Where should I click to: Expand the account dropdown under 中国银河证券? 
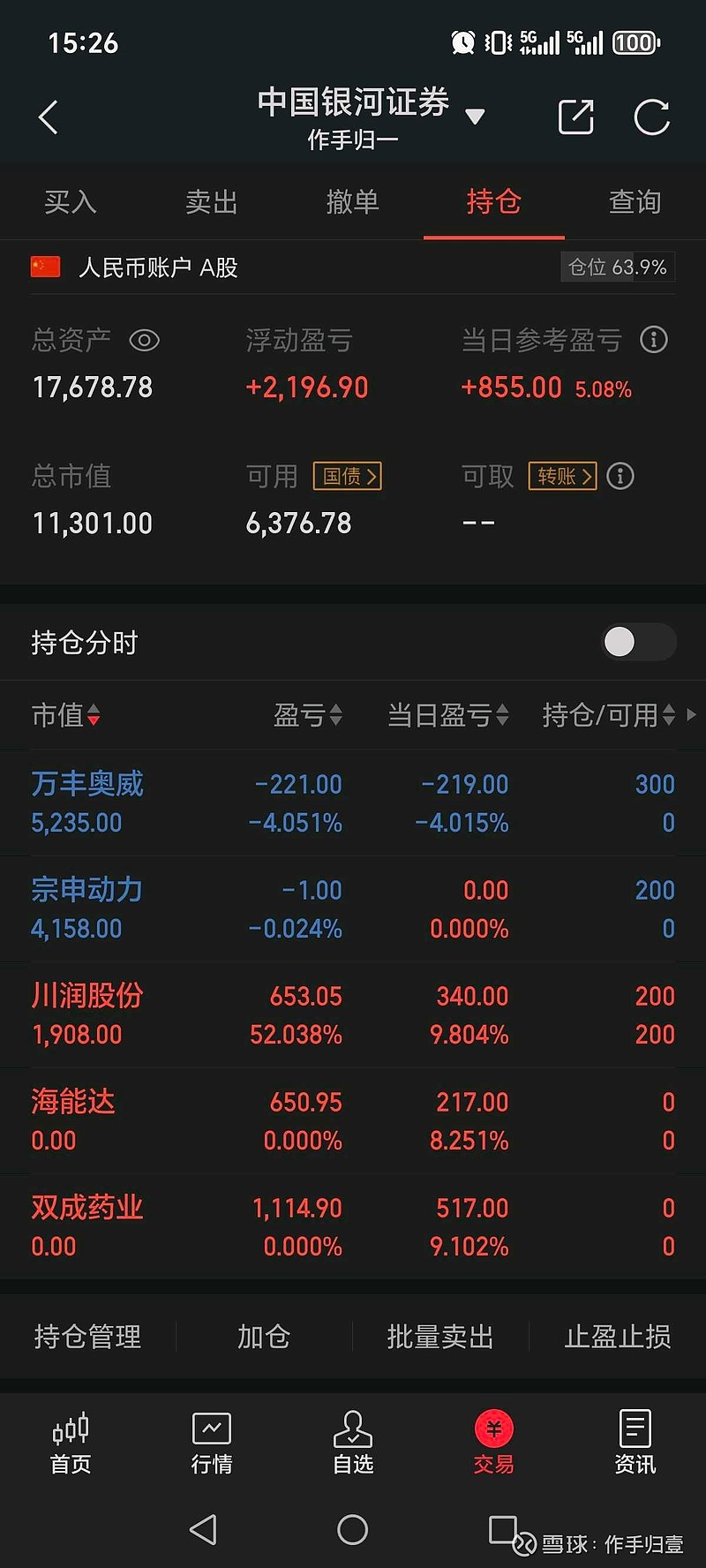[476, 116]
